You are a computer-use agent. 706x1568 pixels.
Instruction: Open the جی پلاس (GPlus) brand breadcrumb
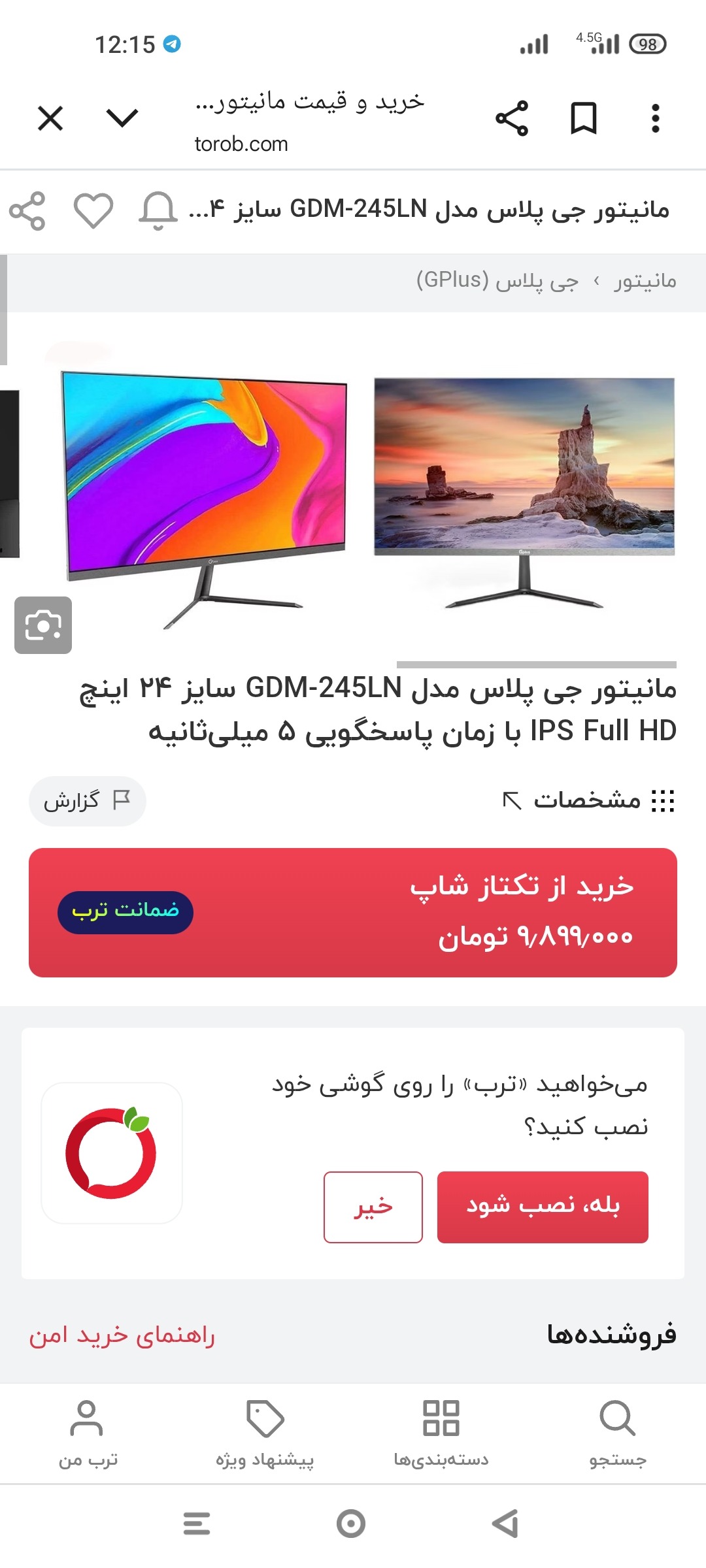pos(497,281)
